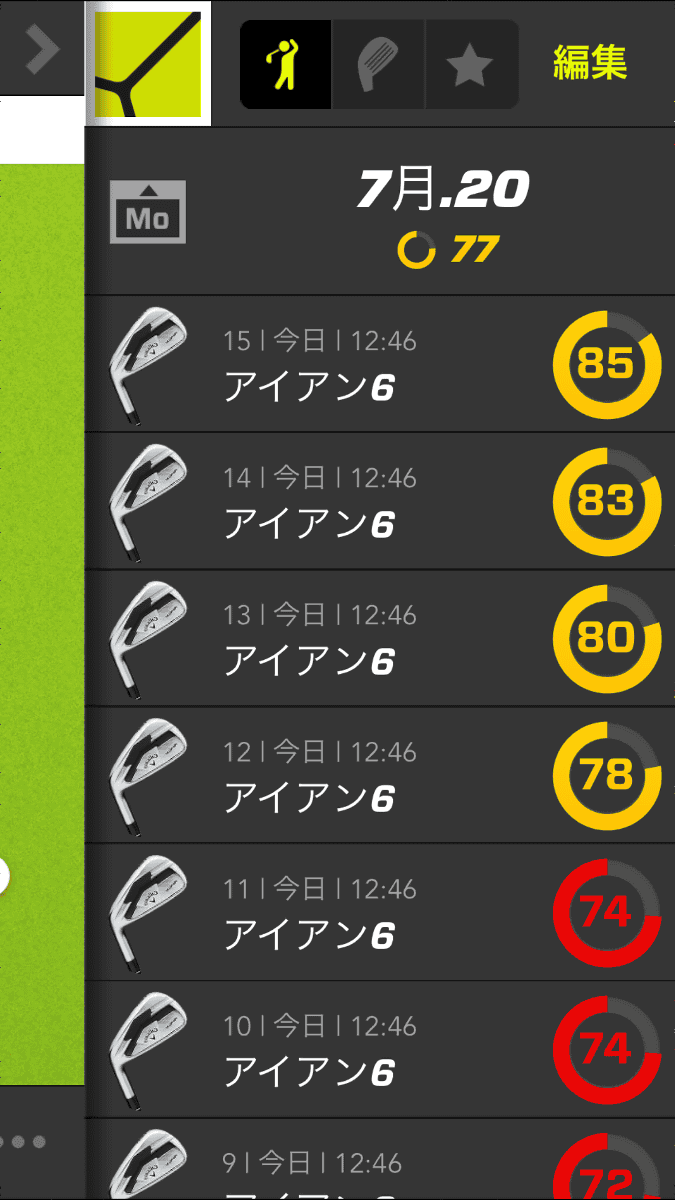Open swing 14 scored 83
The height and width of the screenshot is (1200, 675).
pos(380,501)
